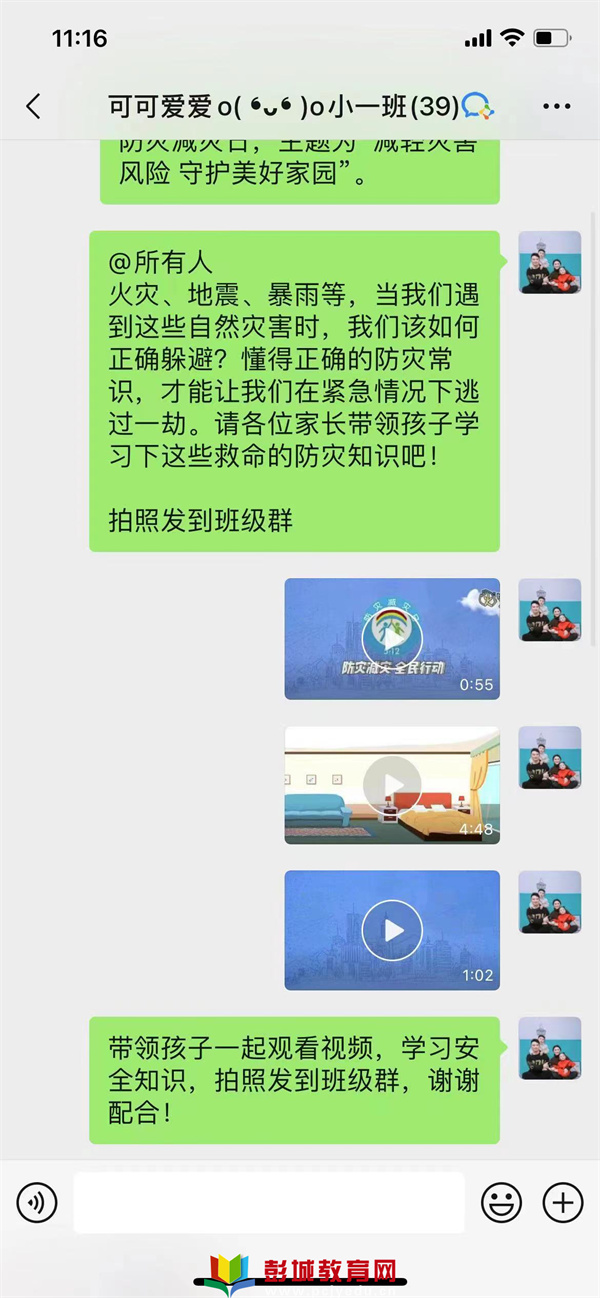This screenshot has height=1298, width=600.
Task: Tap the message text field
Action: [x=268, y=1202]
